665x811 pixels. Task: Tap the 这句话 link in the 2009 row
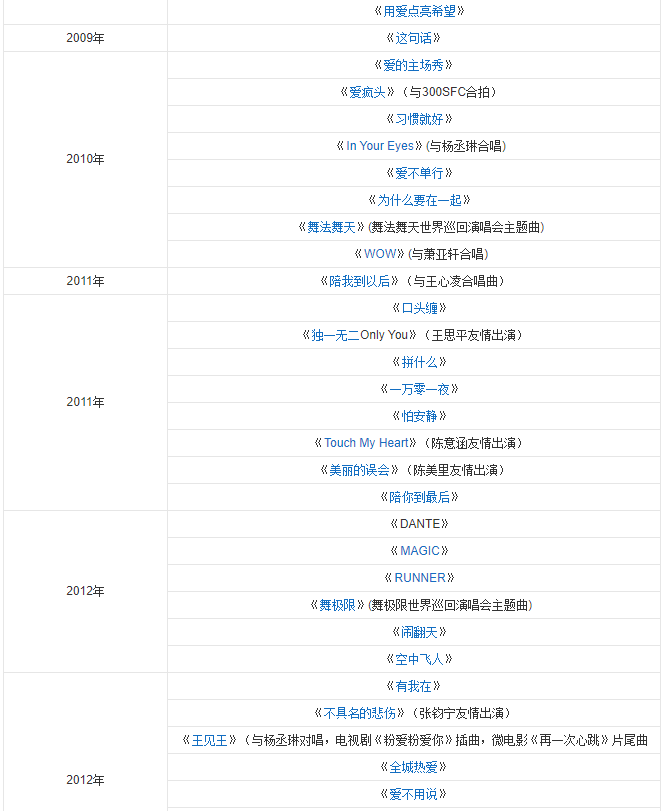click(x=418, y=38)
